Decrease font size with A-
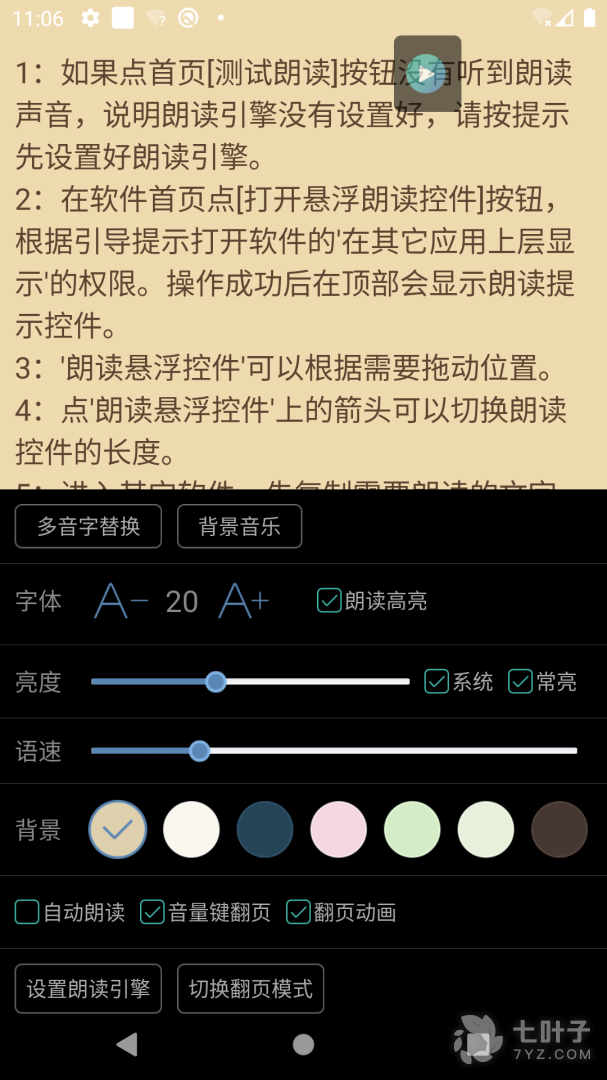This screenshot has height=1080, width=607. pos(122,601)
